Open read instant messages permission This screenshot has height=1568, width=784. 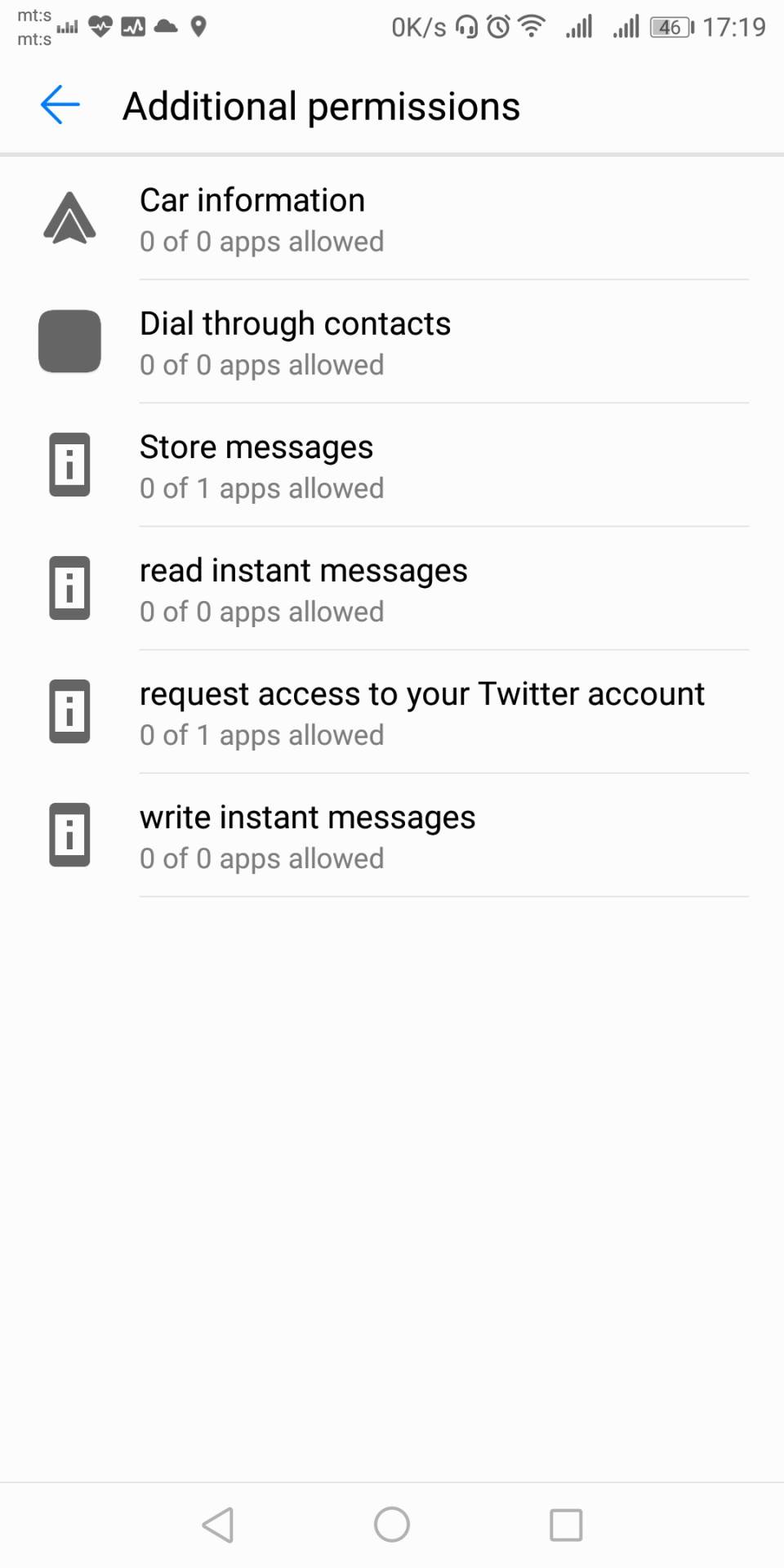[x=392, y=589]
